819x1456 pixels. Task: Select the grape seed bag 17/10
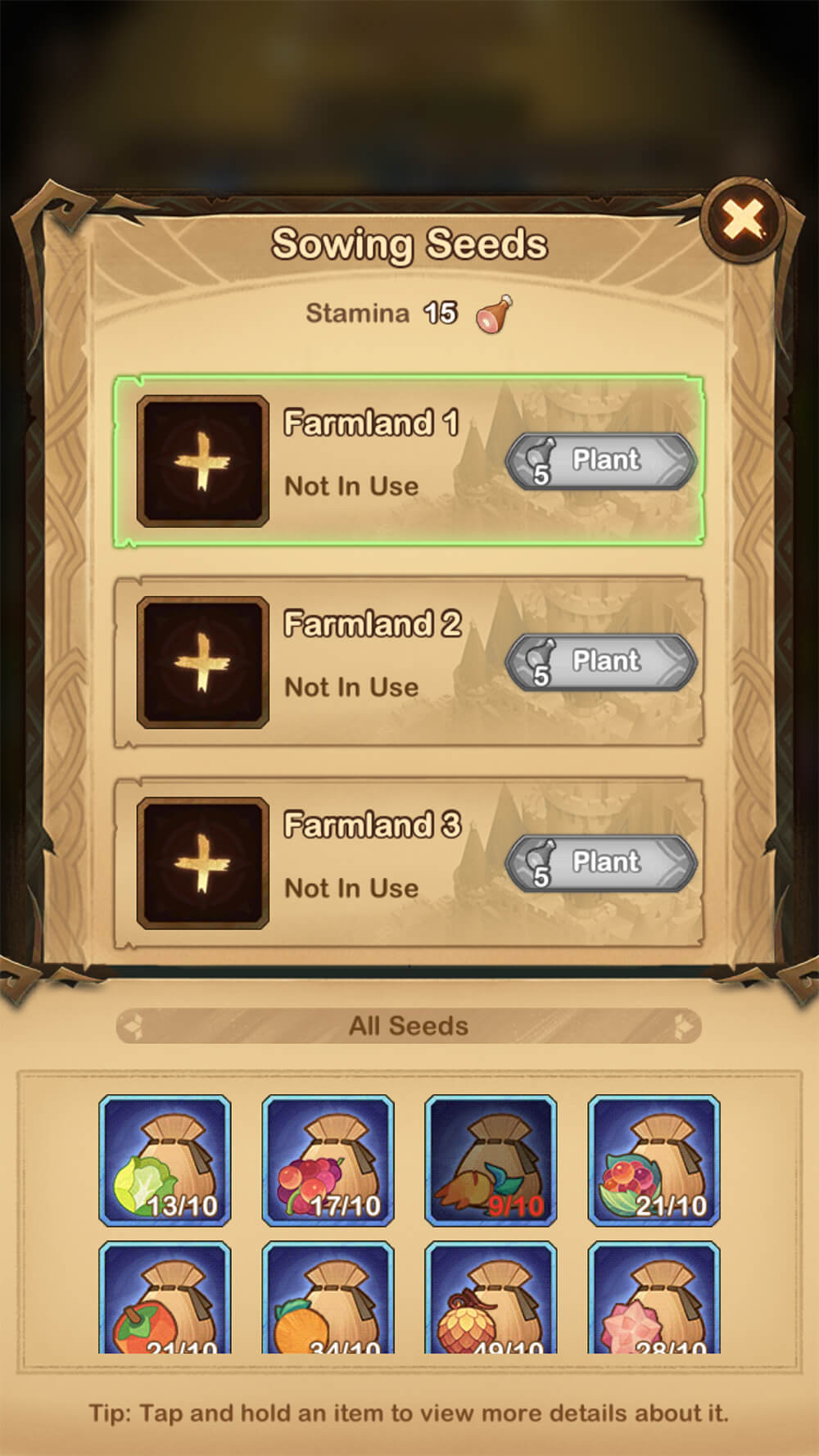(x=328, y=1160)
